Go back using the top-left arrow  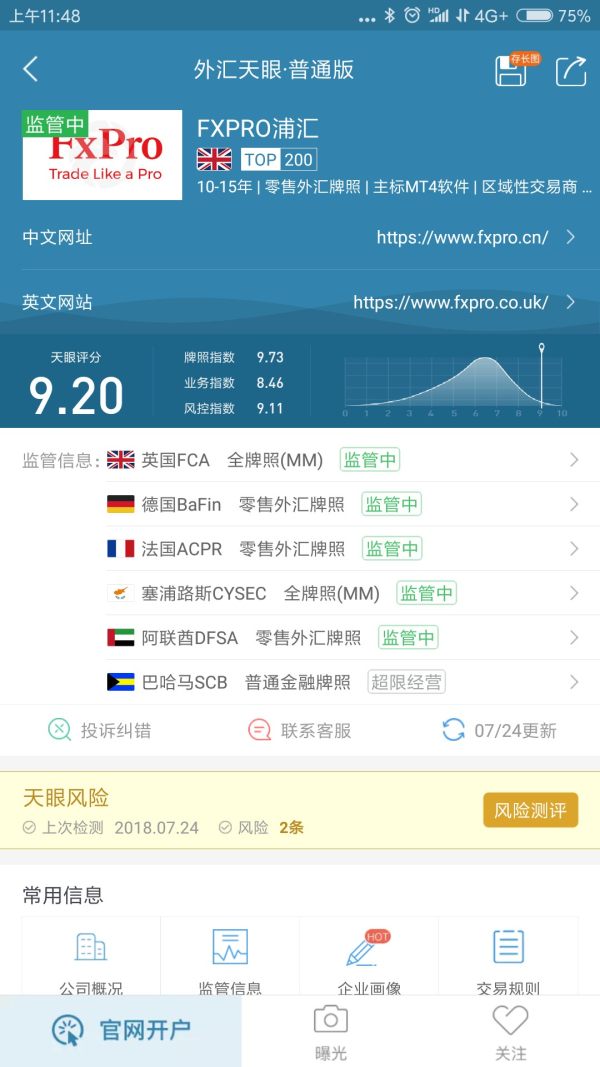point(31,69)
